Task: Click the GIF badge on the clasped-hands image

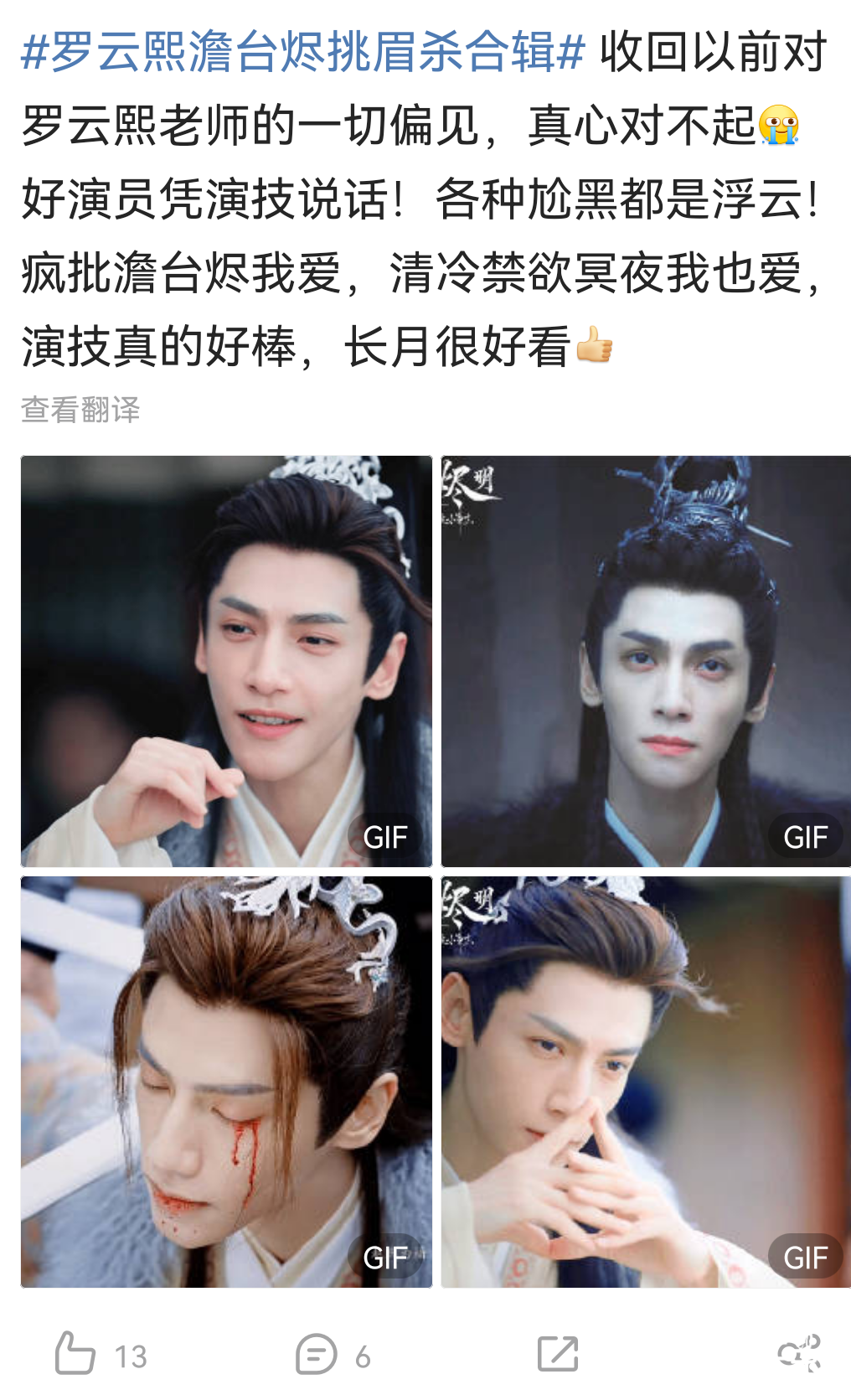Action: tap(805, 1257)
